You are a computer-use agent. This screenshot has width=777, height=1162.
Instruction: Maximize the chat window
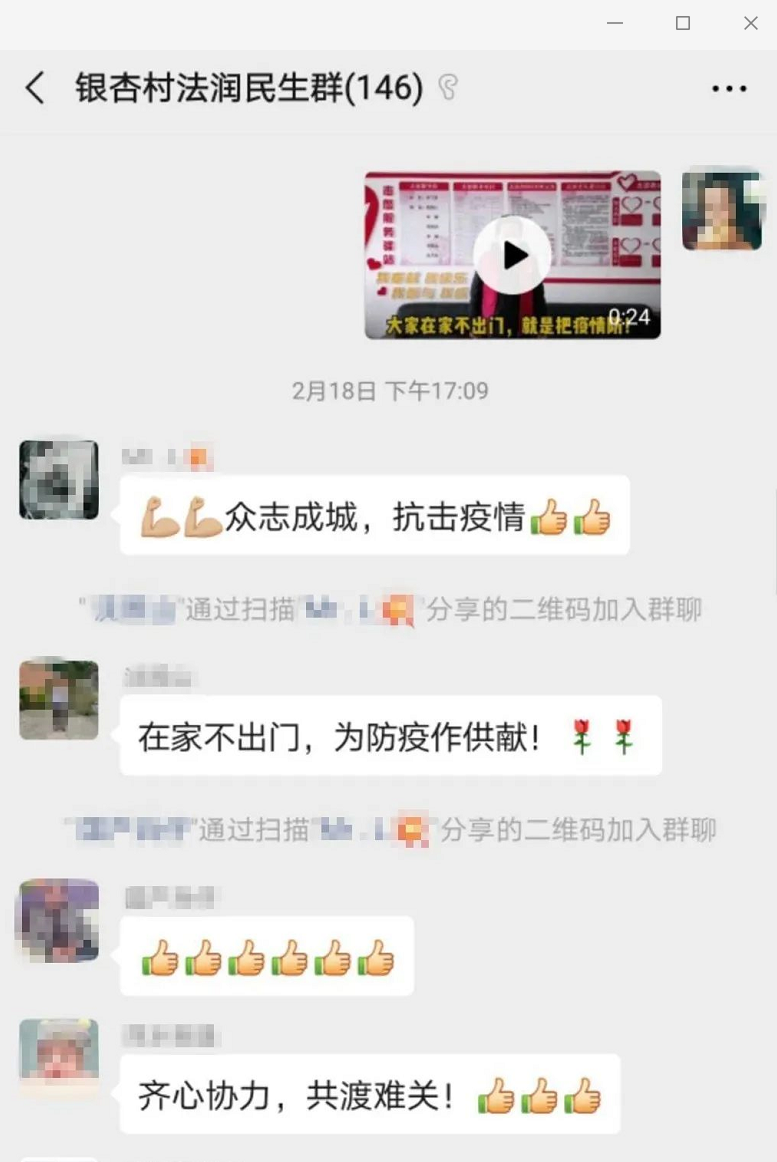[x=683, y=23]
